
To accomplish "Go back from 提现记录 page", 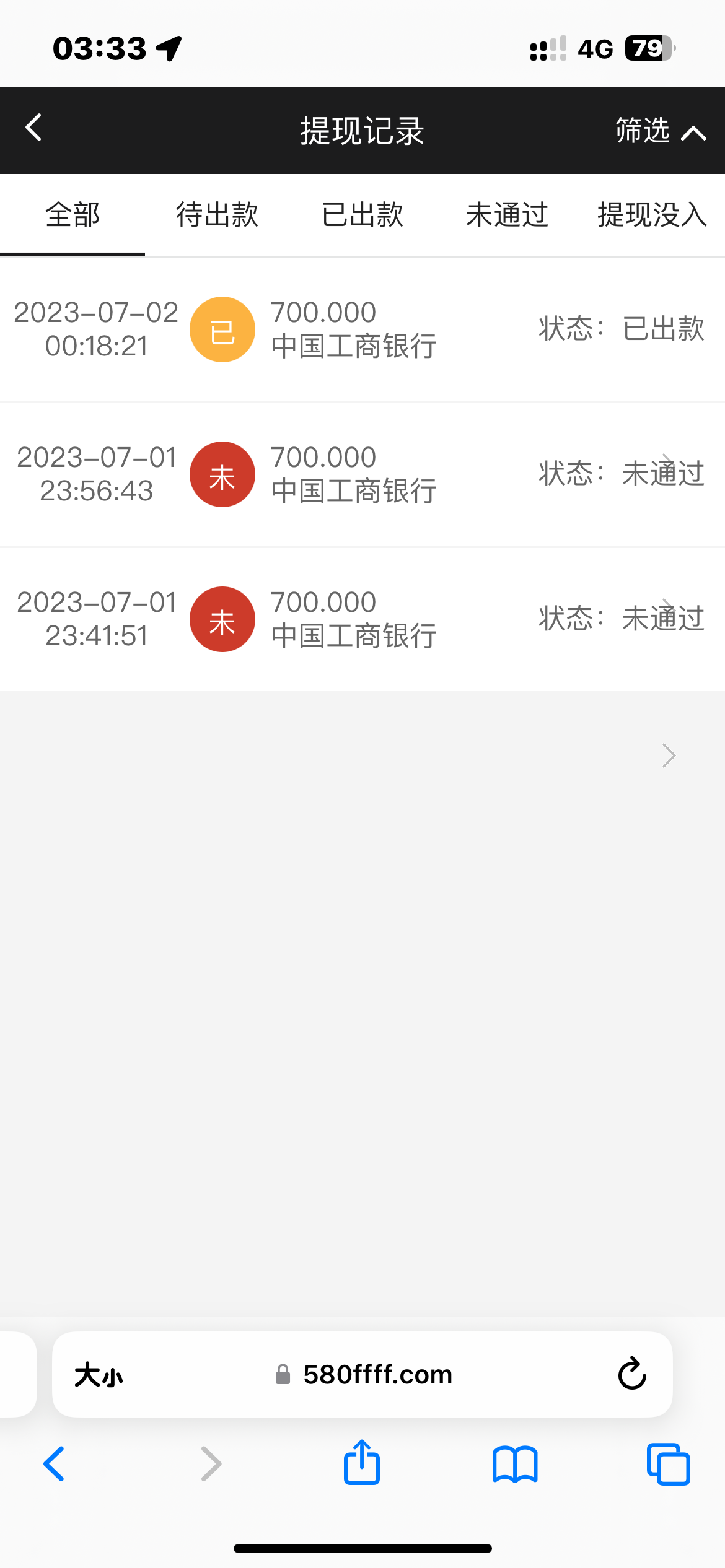I will 34,128.
